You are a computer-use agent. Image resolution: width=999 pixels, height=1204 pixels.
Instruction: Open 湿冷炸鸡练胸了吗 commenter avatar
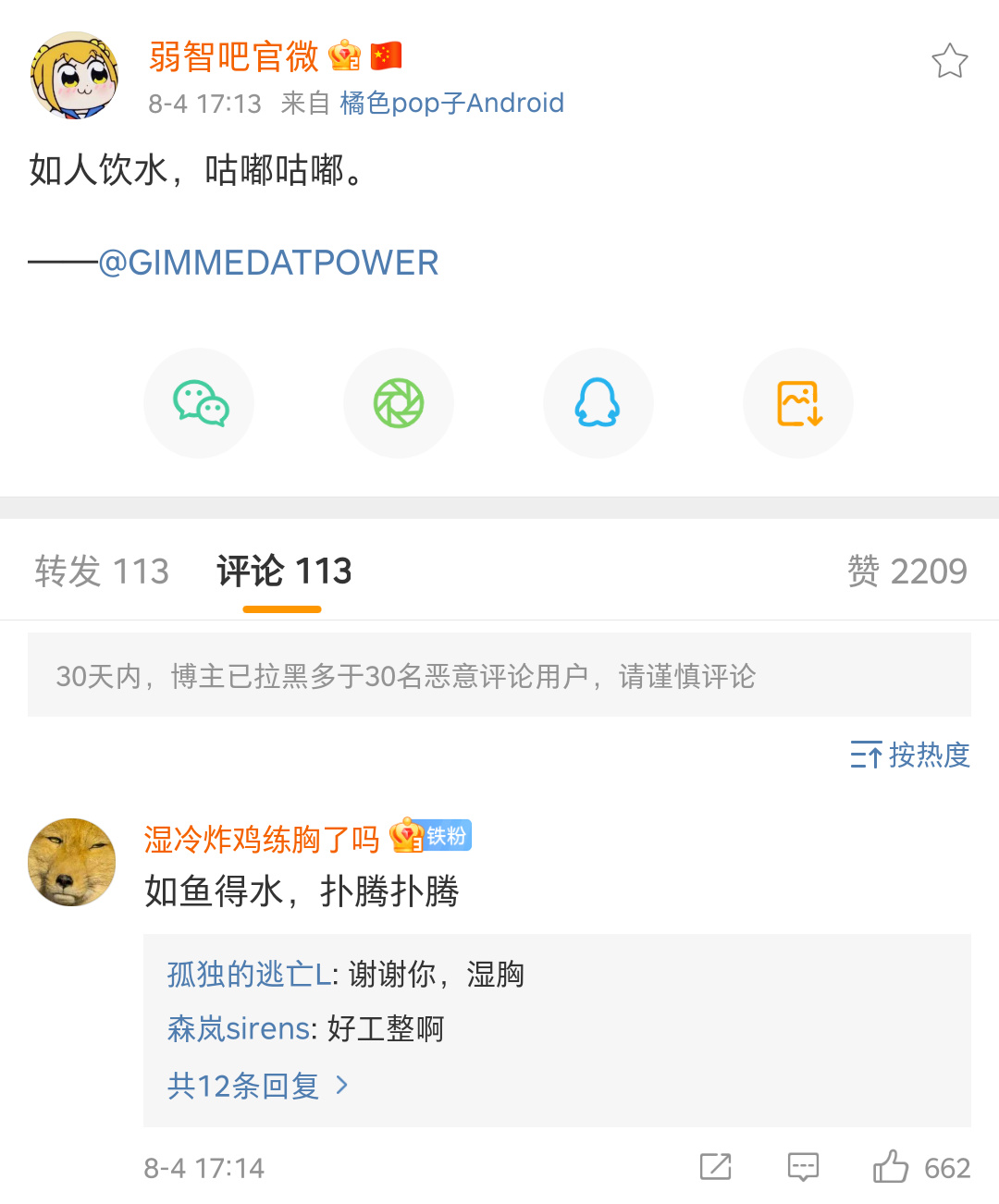[x=72, y=862]
